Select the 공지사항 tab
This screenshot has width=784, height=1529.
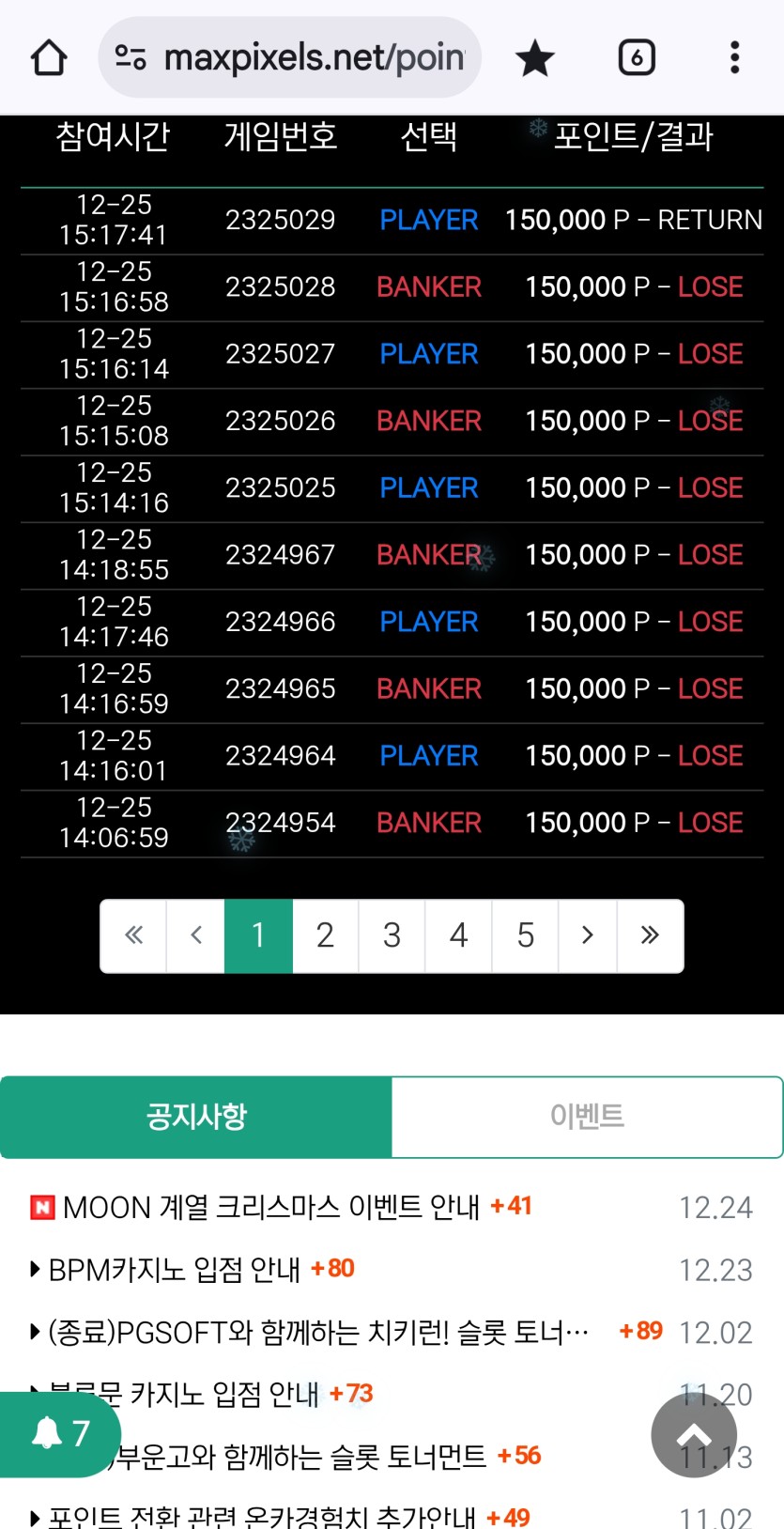click(196, 1117)
